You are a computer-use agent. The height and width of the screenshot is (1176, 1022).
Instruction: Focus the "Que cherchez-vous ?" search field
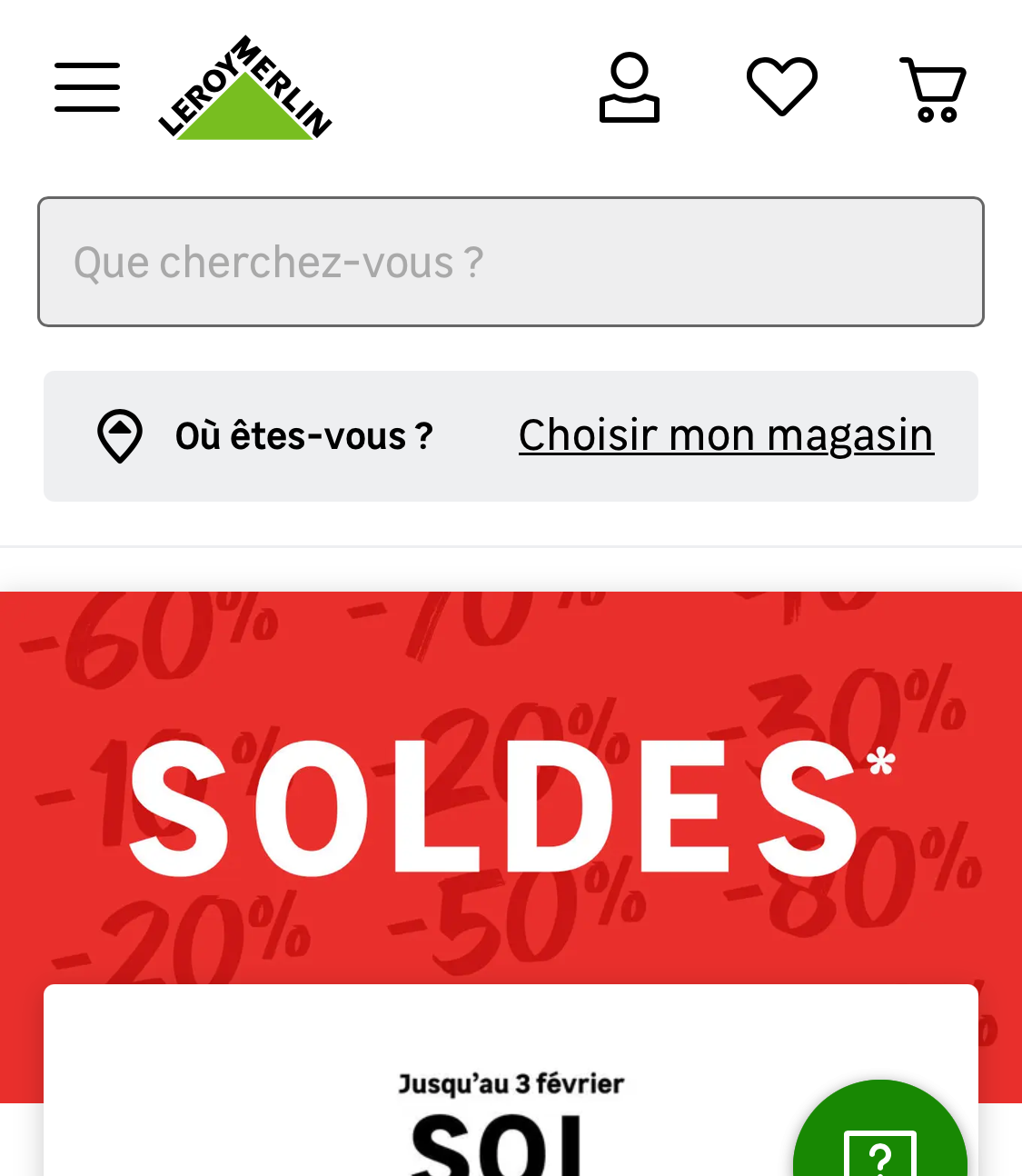click(x=511, y=262)
